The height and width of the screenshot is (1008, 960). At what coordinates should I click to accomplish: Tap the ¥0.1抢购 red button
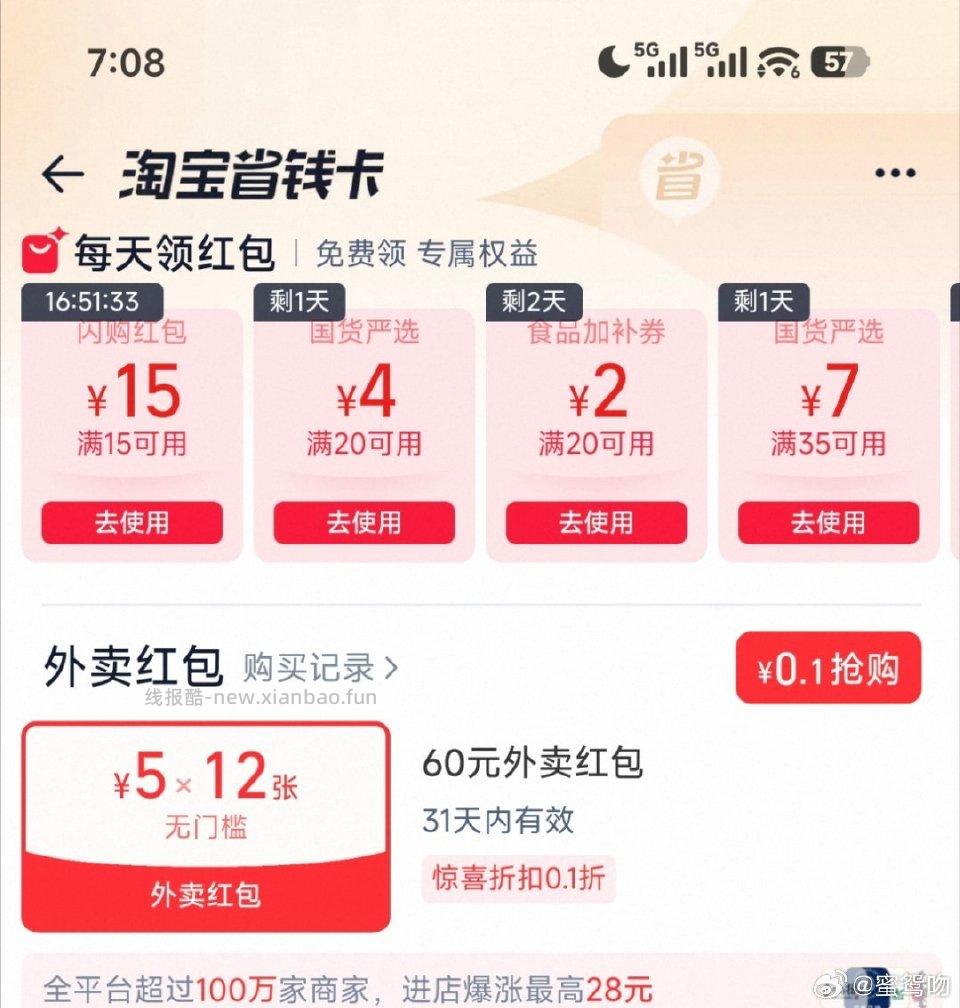click(x=827, y=667)
